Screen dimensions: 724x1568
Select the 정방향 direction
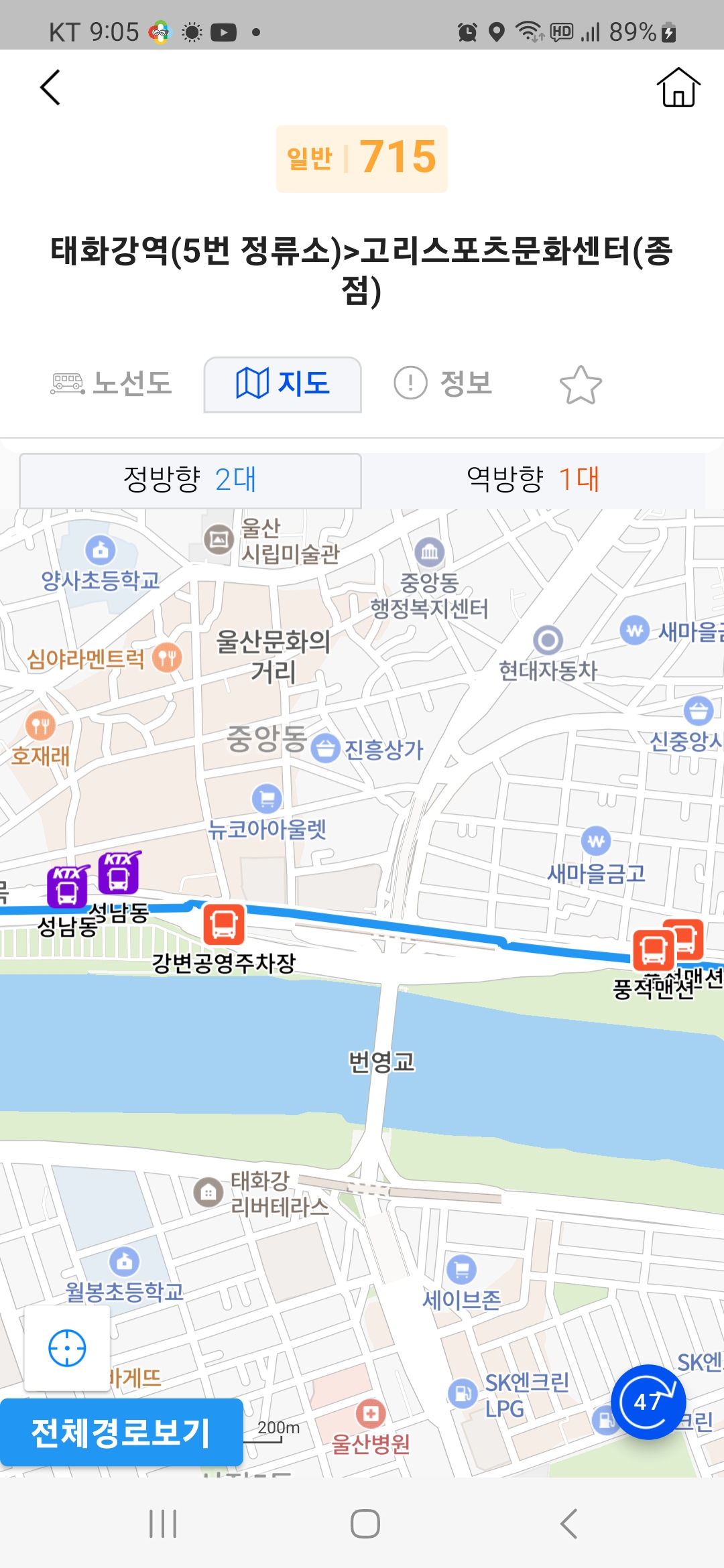tap(190, 480)
